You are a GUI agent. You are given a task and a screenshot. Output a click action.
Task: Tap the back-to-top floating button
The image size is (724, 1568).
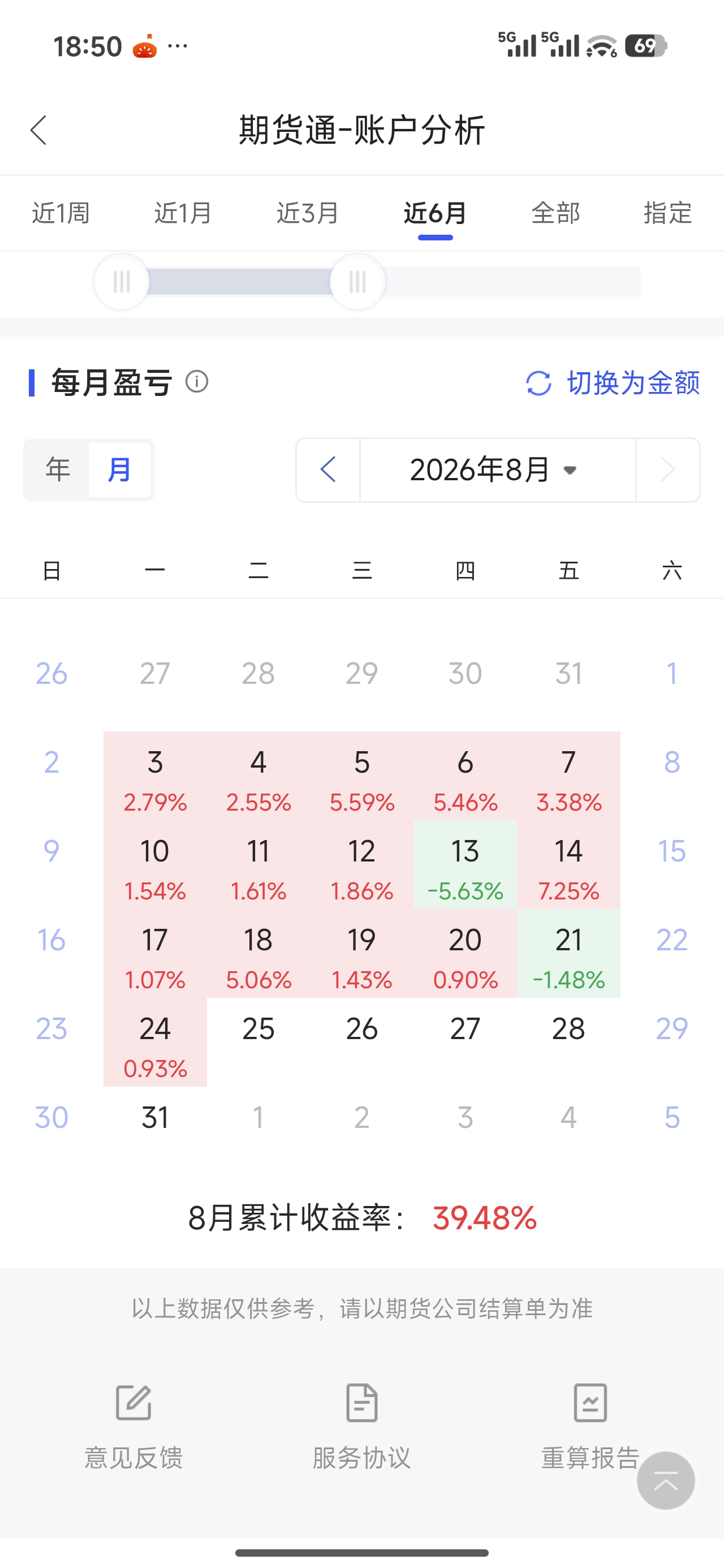(666, 1480)
